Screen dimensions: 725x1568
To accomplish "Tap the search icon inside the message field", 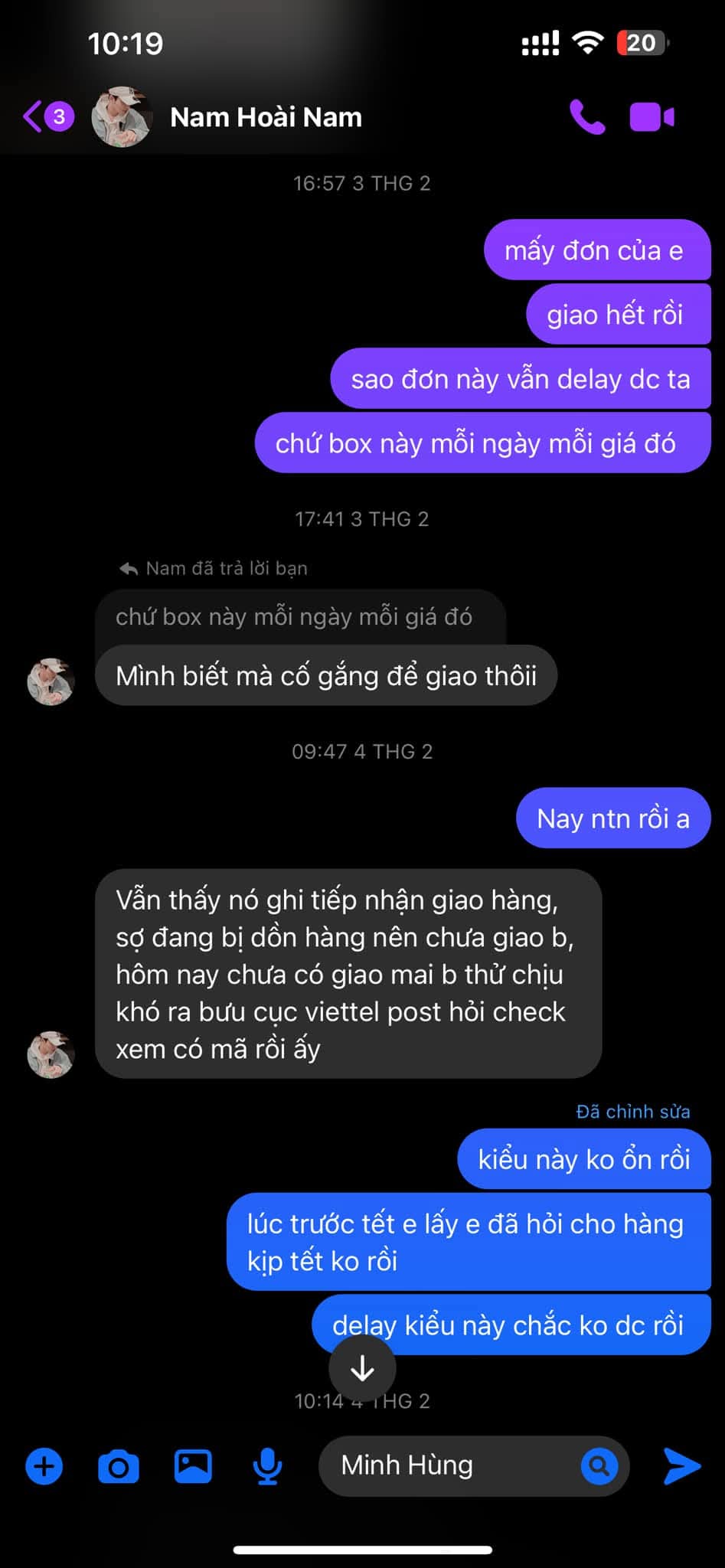I will [599, 1466].
